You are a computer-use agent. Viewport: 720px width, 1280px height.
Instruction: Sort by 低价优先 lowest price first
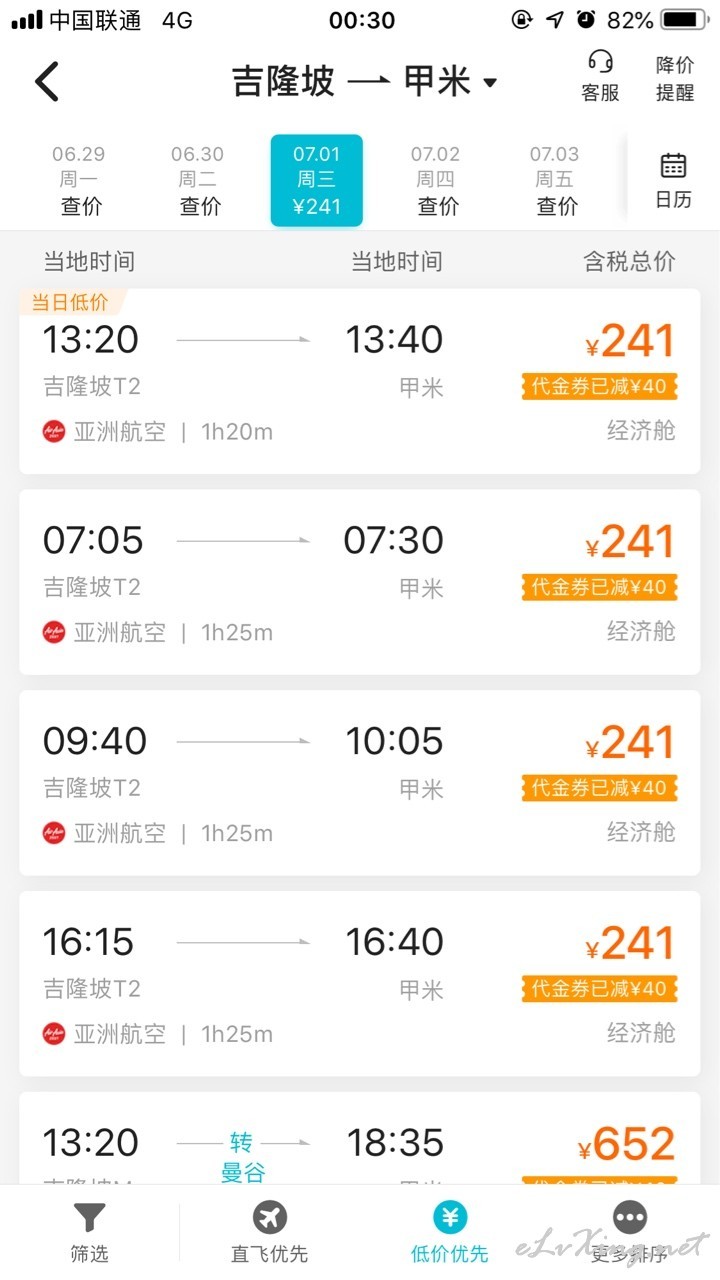pos(450,1232)
